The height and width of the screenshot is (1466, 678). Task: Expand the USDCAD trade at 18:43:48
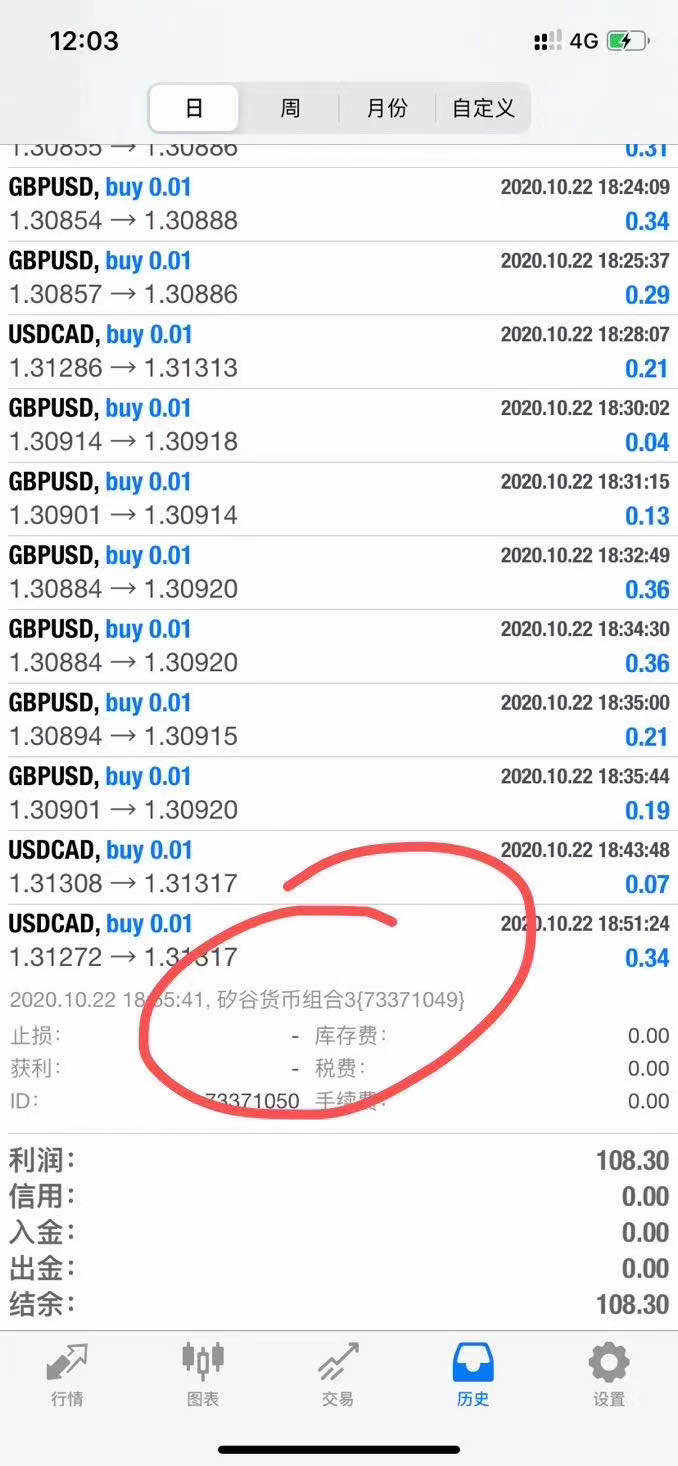coord(339,867)
